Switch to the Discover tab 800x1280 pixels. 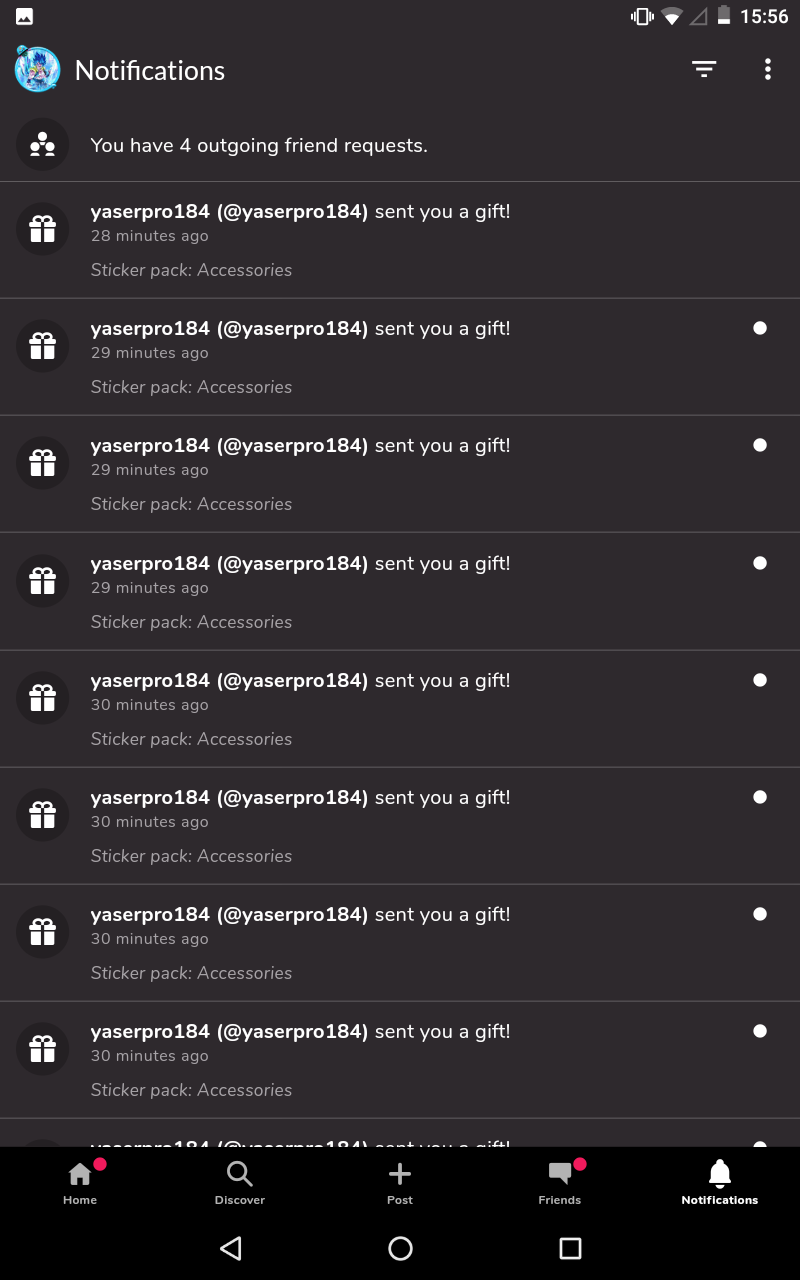click(x=240, y=1182)
